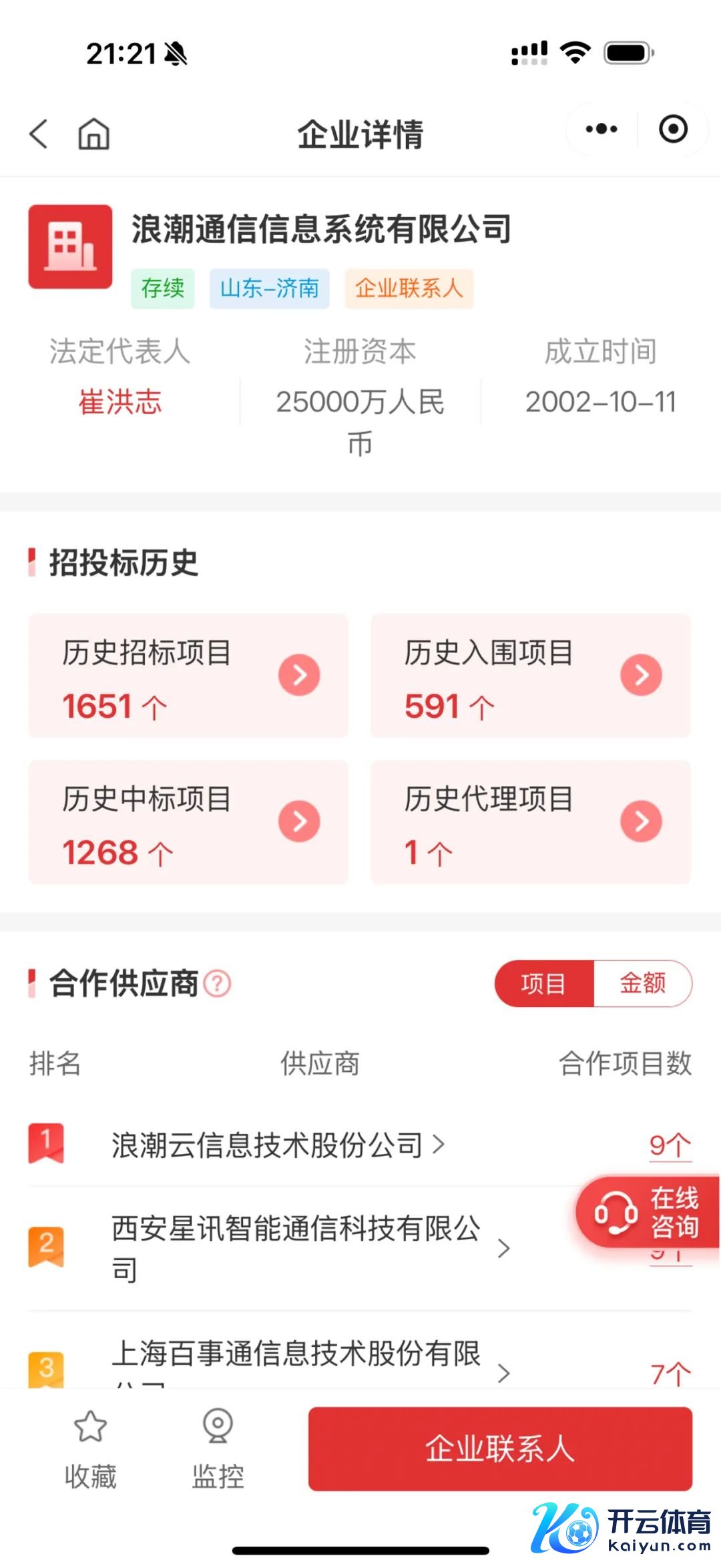The width and height of the screenshot is (721, 1568).
Task: Open 历史入围项目 with 591 items
Action: pyautogui.click(x=530, y=676)
